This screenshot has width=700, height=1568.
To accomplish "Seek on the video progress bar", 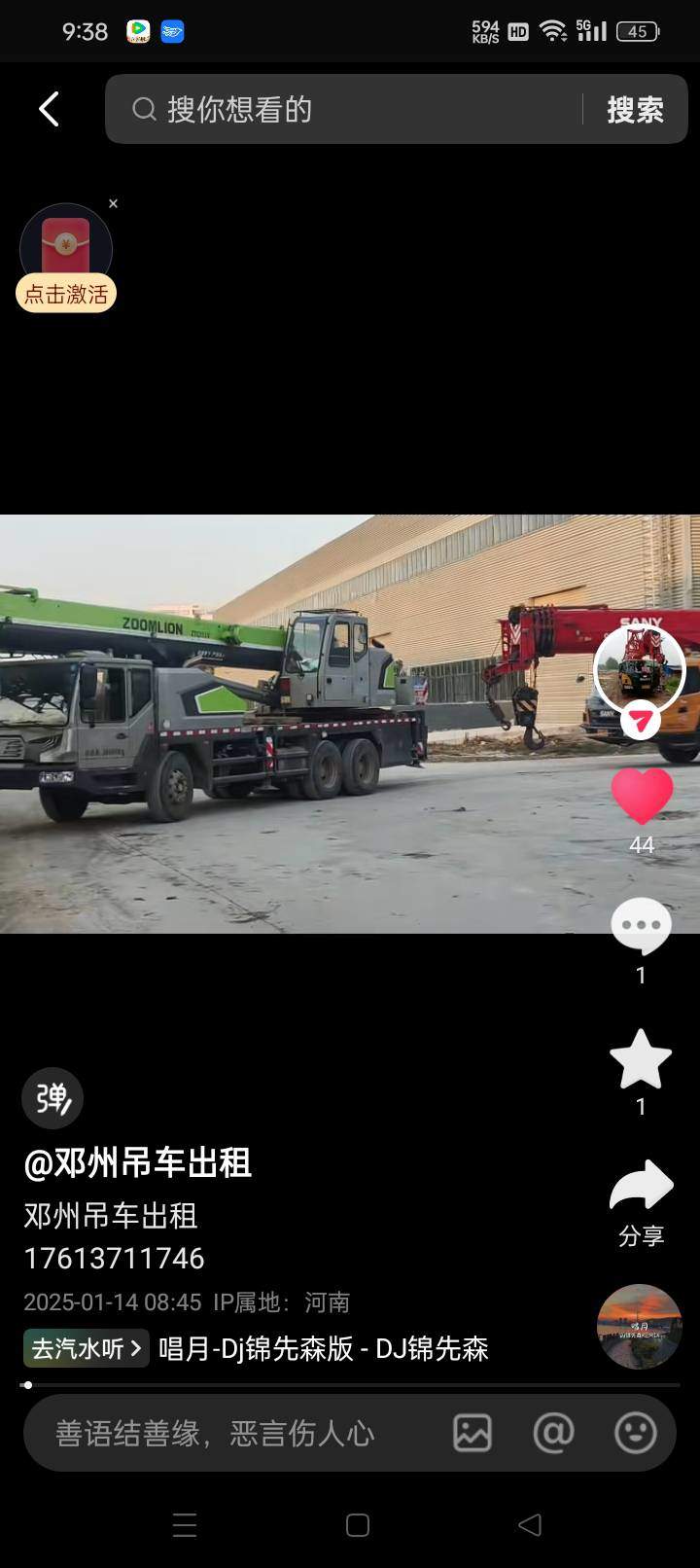I will tap(350, 1384).
